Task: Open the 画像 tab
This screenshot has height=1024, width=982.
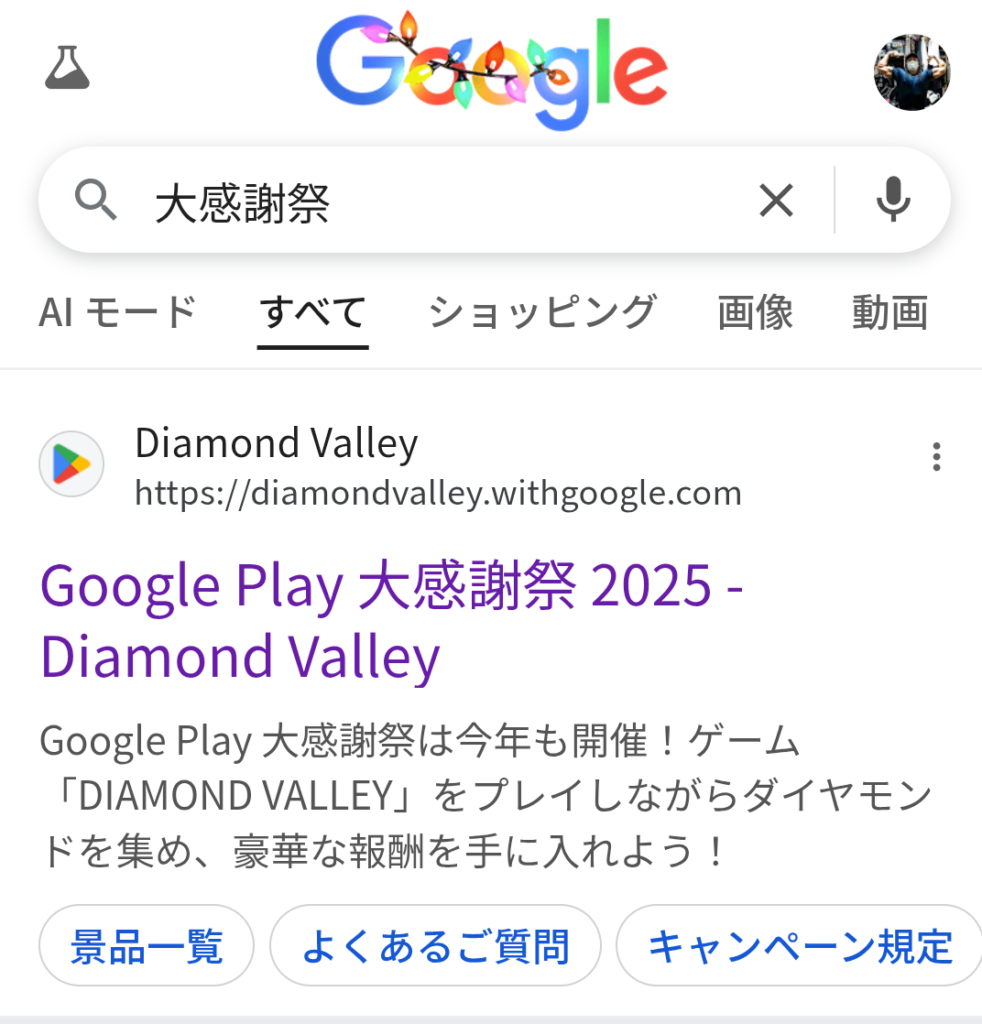Action: tap(755, 313)
